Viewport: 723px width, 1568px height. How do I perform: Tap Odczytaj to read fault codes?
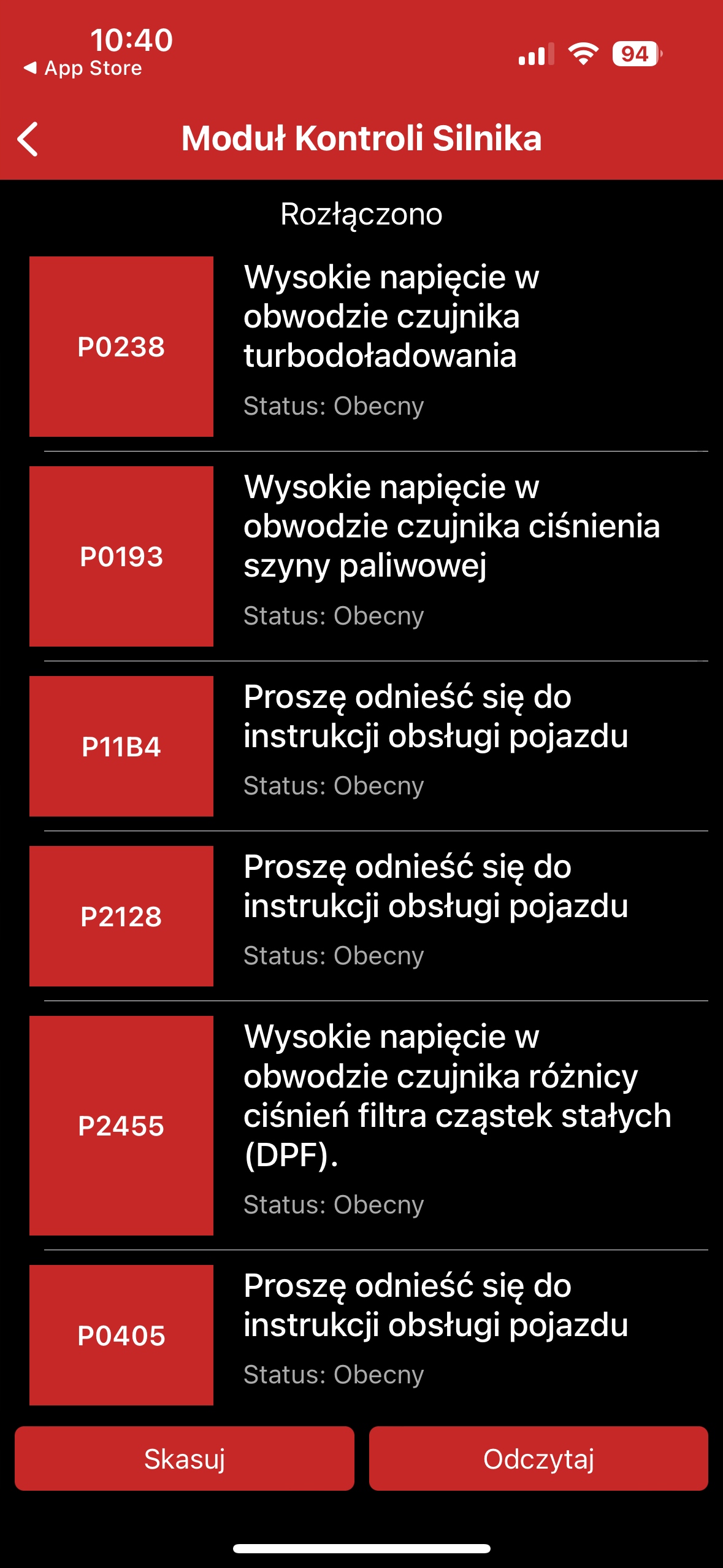[538, 1458]
